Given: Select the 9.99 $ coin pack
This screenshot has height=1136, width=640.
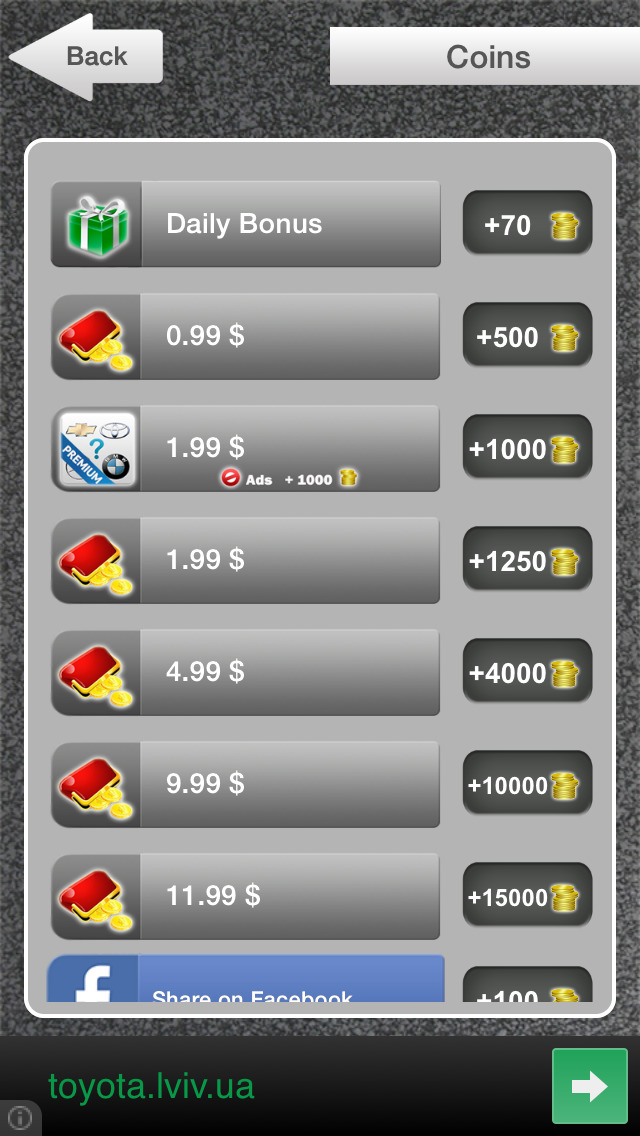Looking at the screenshot, I should 246,784.
